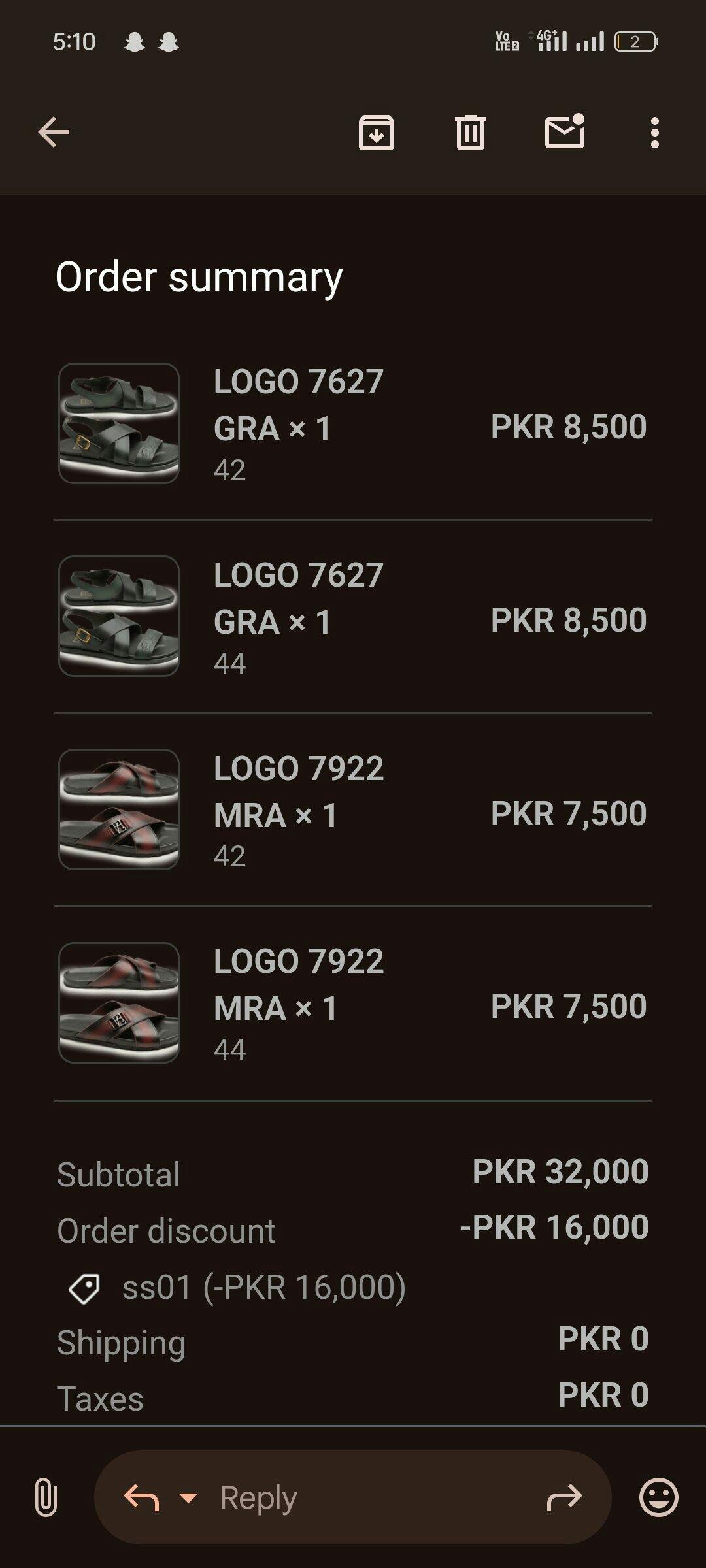Image resolution: width=706 pixels, height=1568 pixels.
Task: Open the three-dot overflow menu
Action: pyautogui.click(x=654, y=133)
